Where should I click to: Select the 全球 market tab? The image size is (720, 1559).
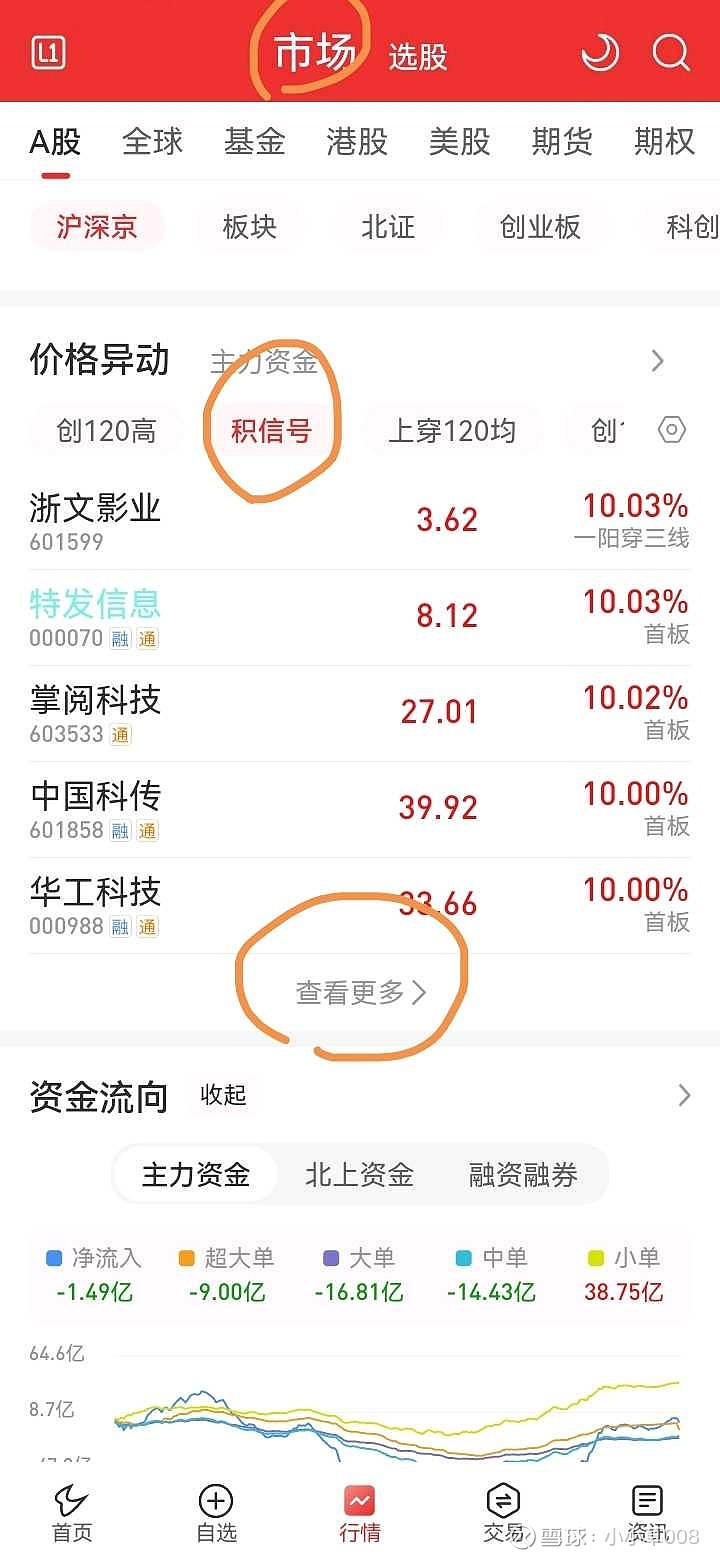pos(153,142)
